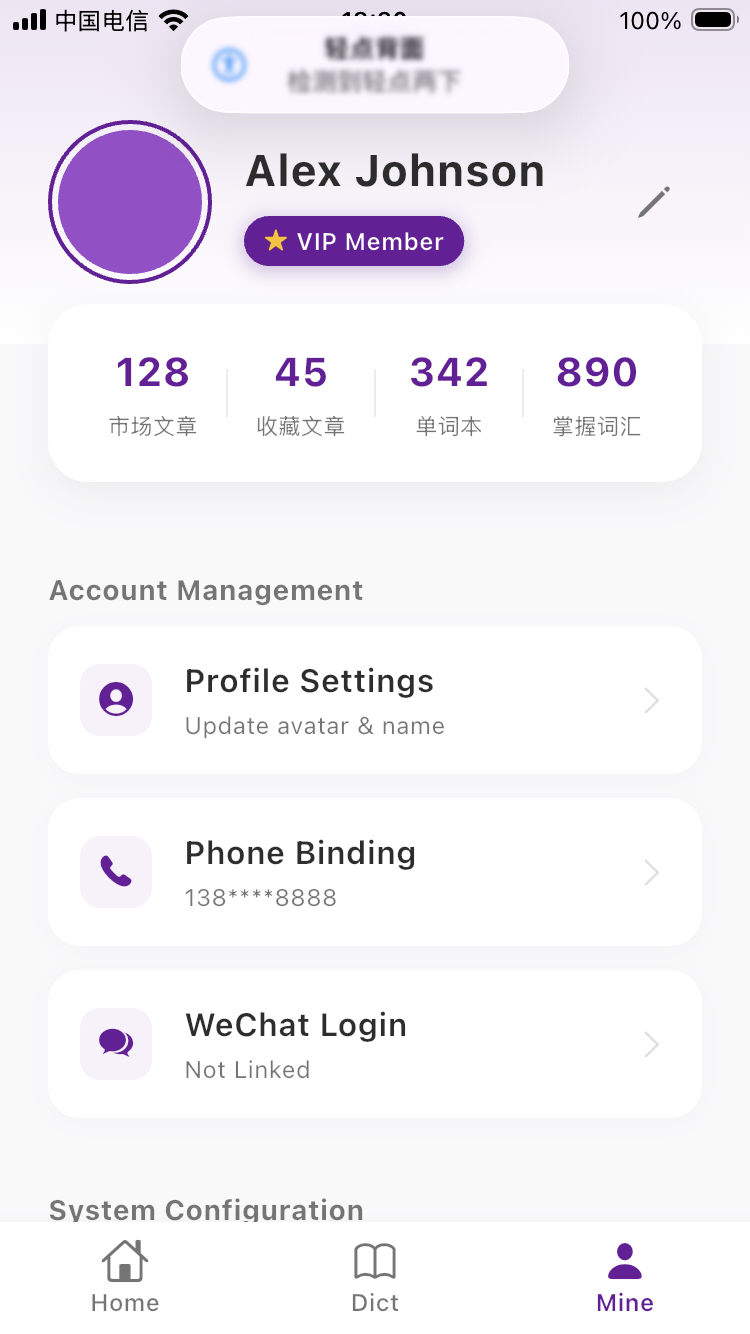Select the 342 单词本 stat
This screenshot has width=750, height=1334.
point(448,395)
